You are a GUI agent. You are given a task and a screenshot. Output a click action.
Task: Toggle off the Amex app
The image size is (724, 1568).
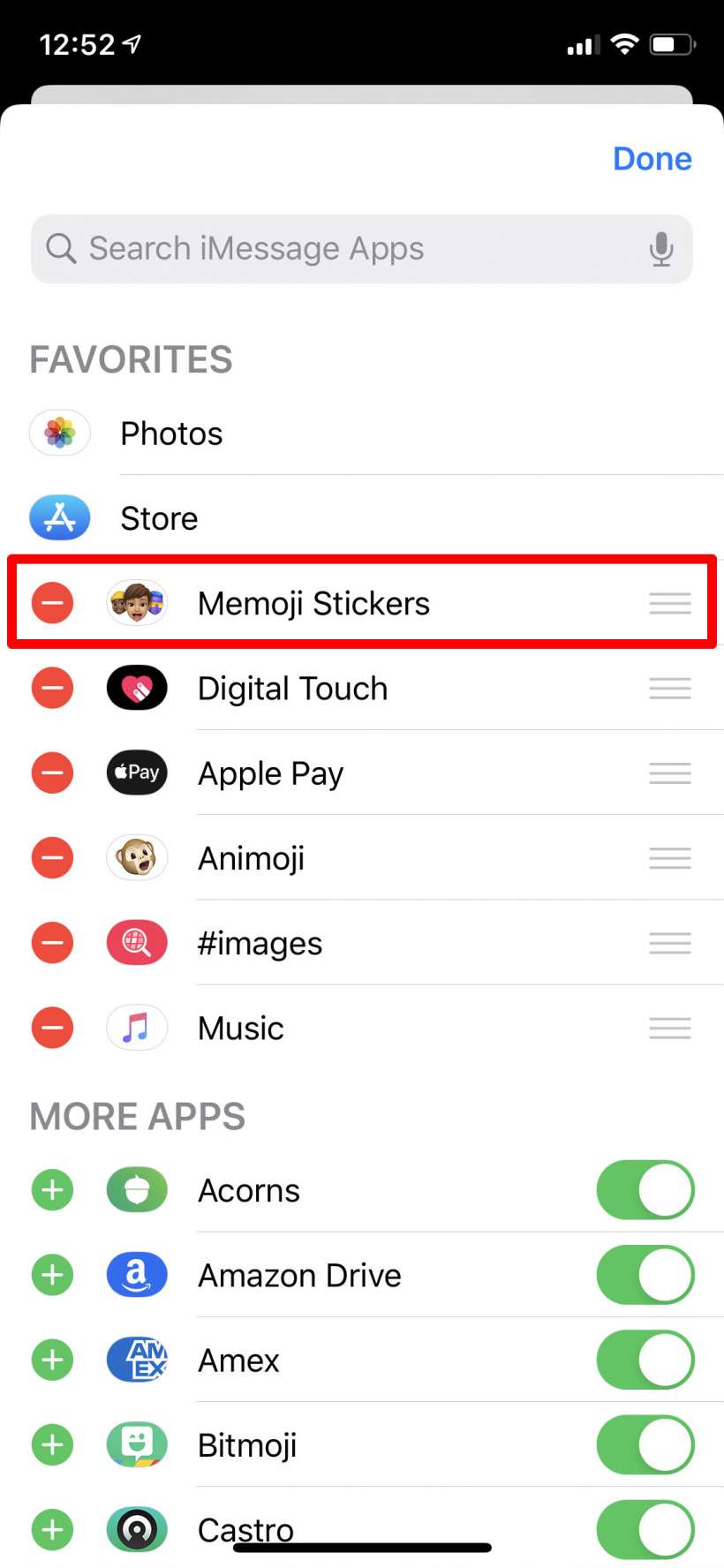coord(645,1360)
